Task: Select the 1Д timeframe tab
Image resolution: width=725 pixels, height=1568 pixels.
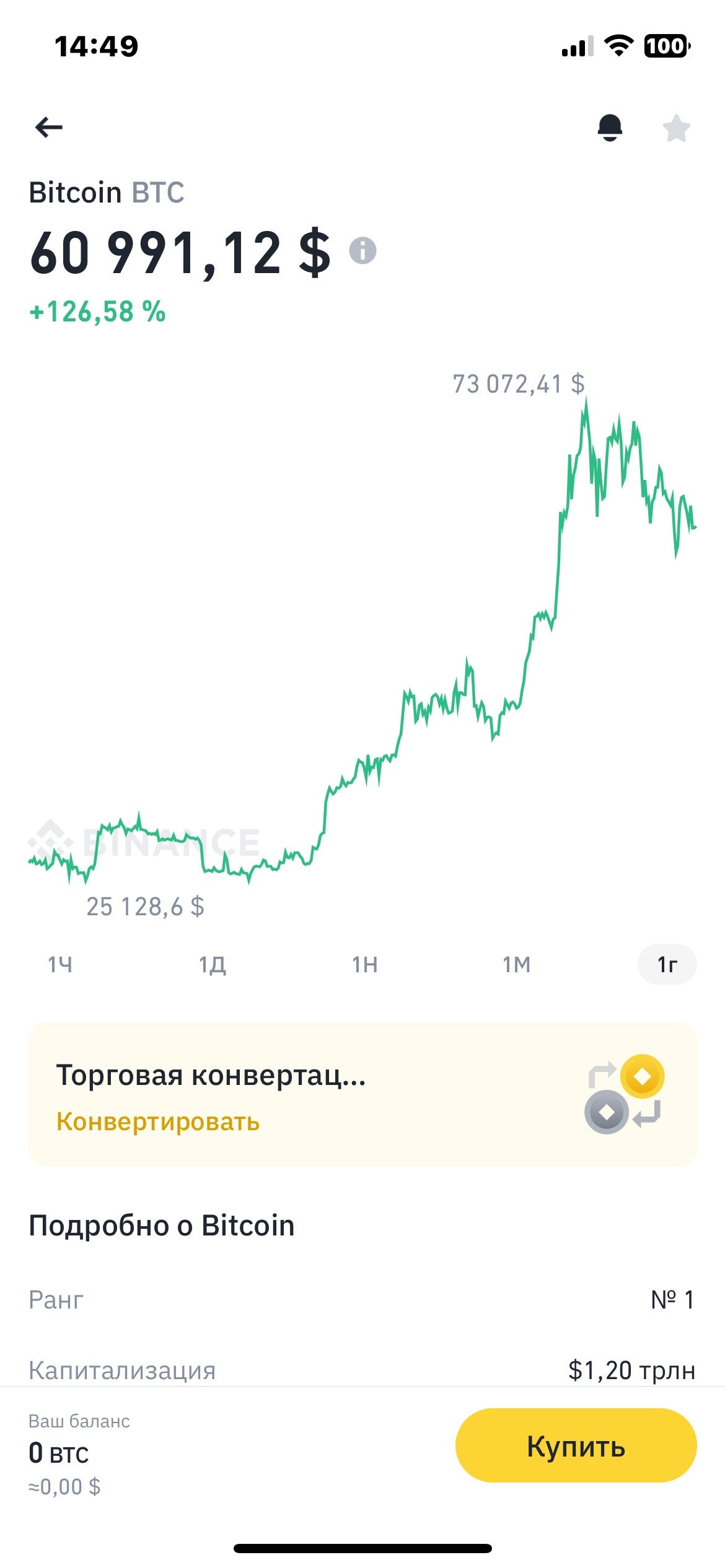Action: pos(214,964)
